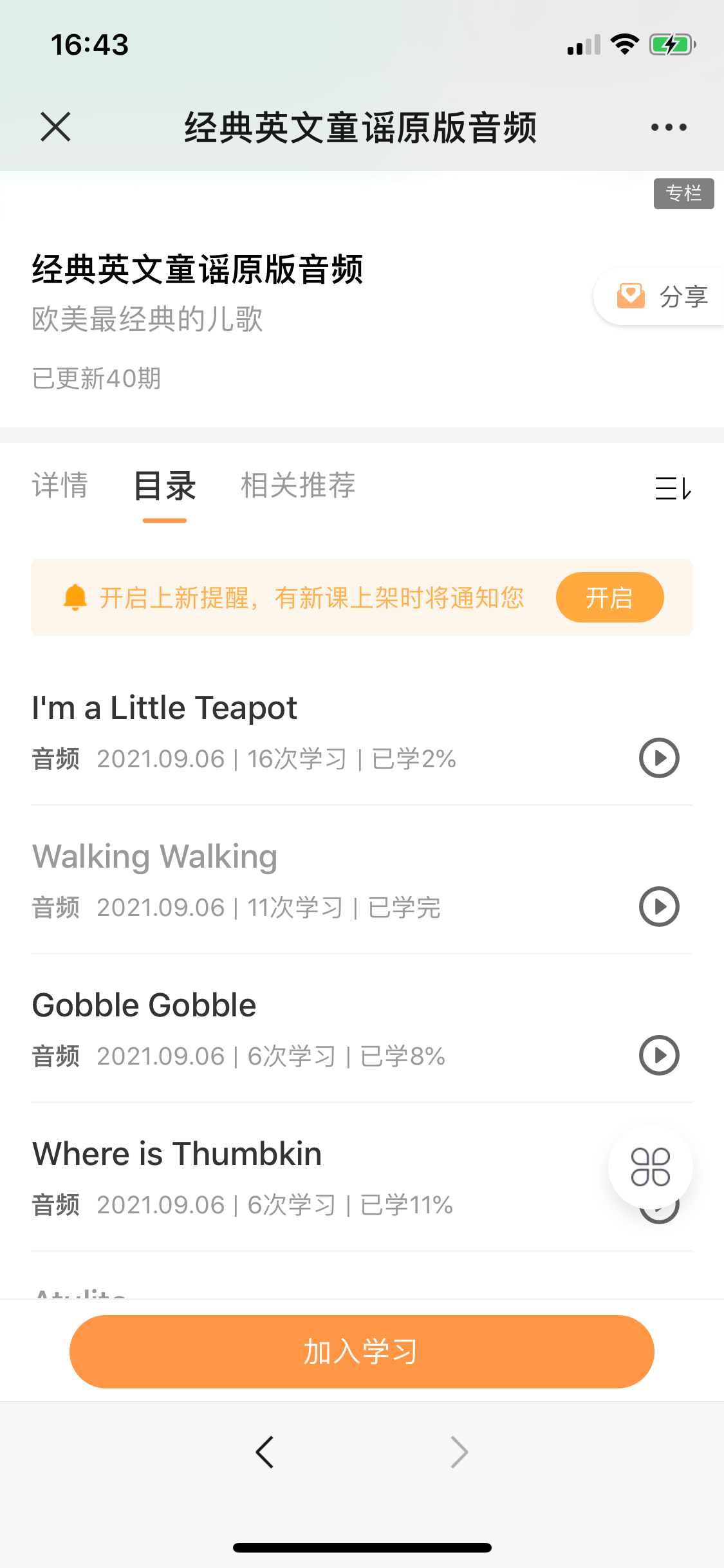Play the Gobble Gobble audio
Viewport: 724px width, 1568px height.
tap(658, 1055)
